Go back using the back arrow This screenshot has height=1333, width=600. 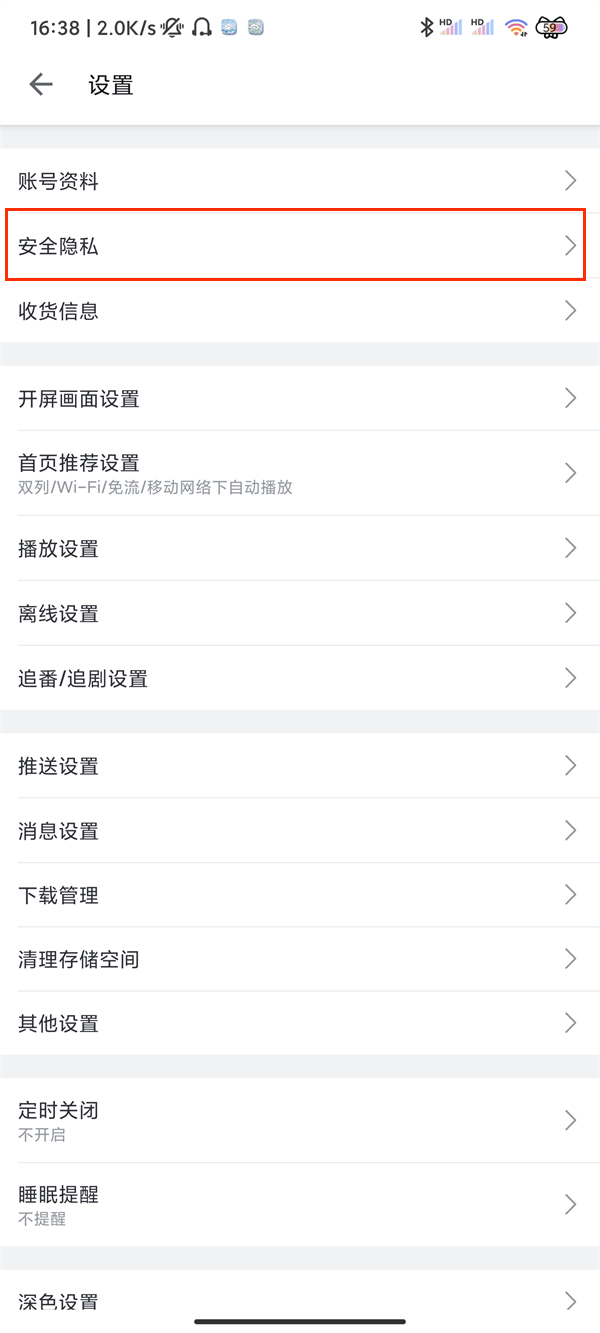point(41,85)
